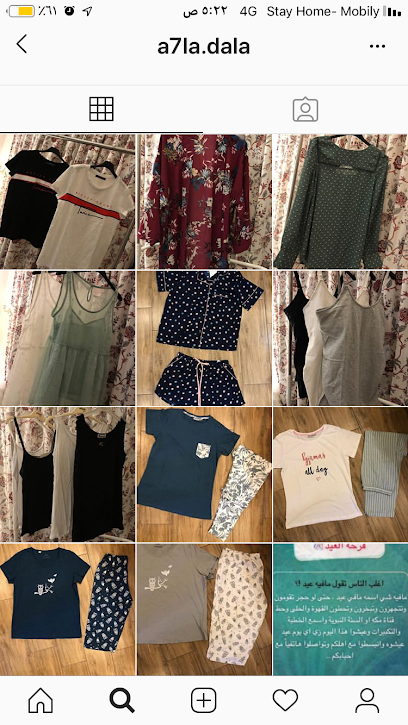Open the black and white t-shirts post

click(x=68, y=202)
